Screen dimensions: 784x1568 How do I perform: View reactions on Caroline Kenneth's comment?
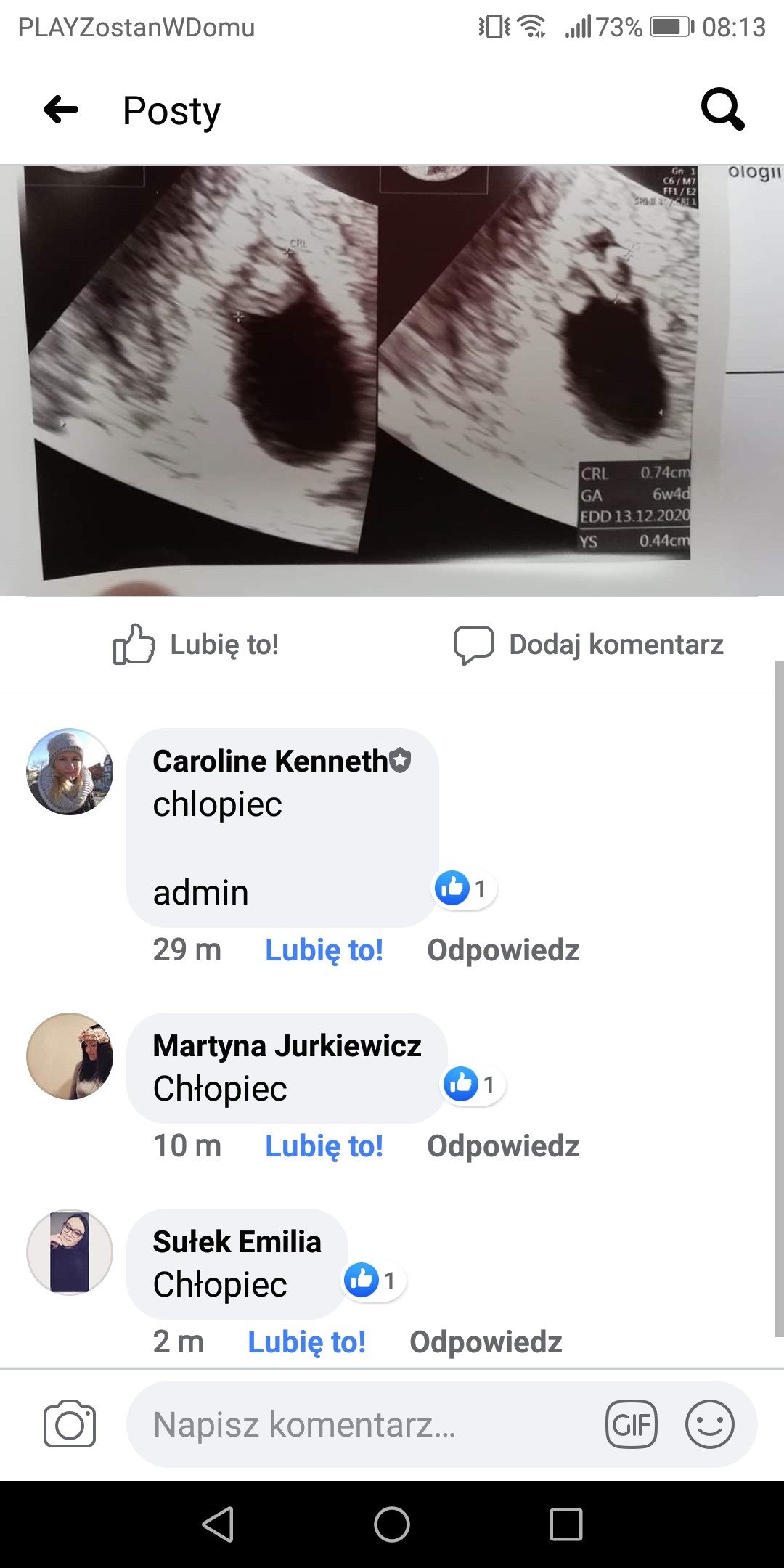click(x=463, y=888)
